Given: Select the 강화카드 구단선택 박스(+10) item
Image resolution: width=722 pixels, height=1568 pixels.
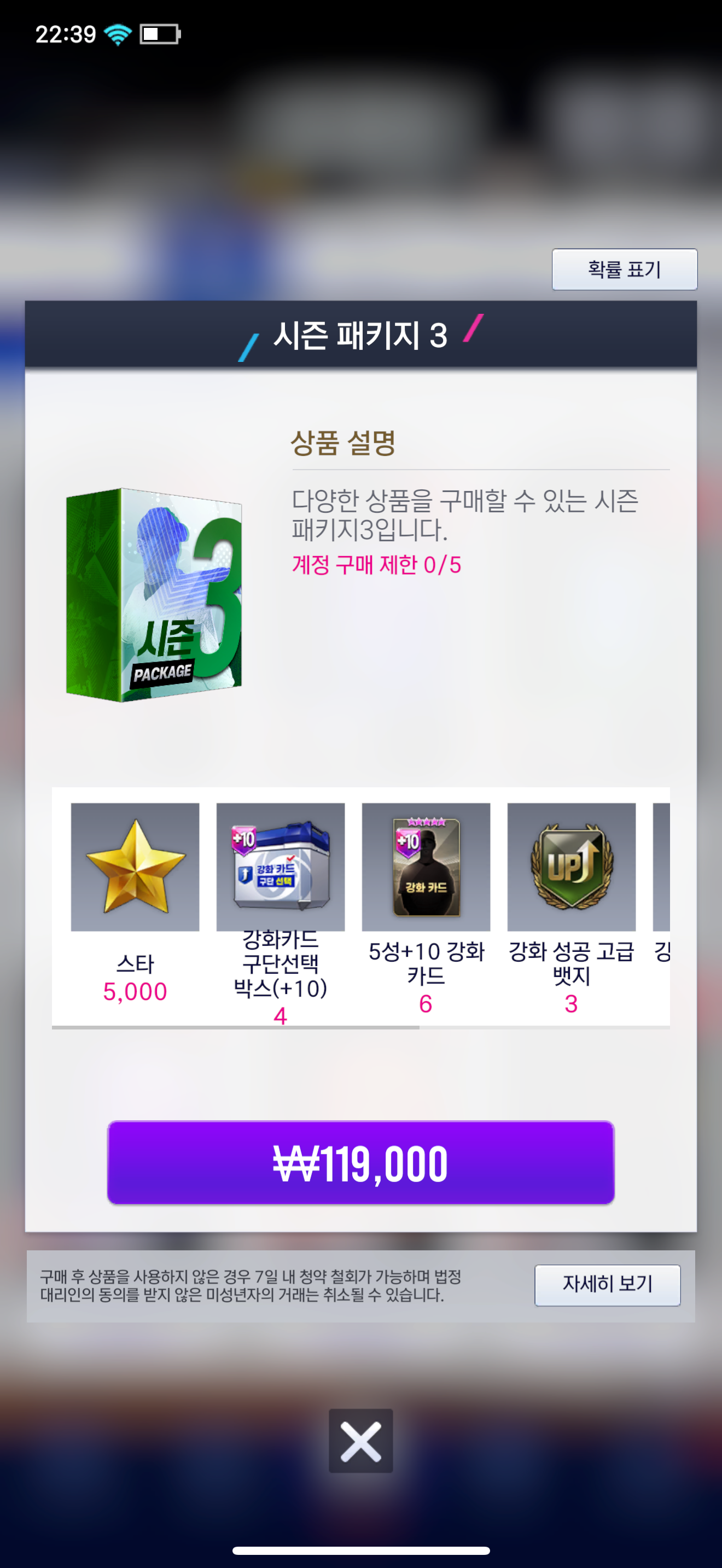Looking at the screenshot, I should coord(280,867).
